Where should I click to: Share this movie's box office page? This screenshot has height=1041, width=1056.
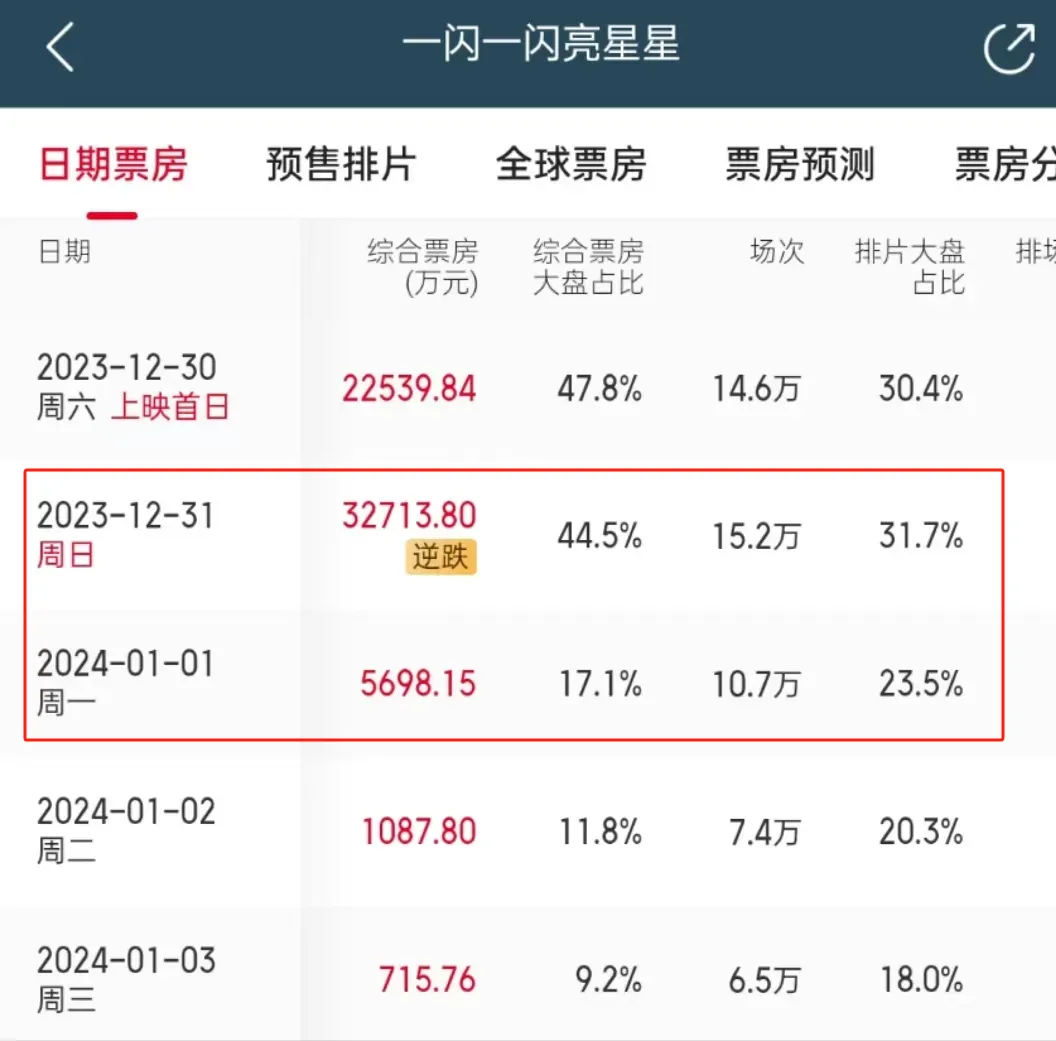[1009, 48]
